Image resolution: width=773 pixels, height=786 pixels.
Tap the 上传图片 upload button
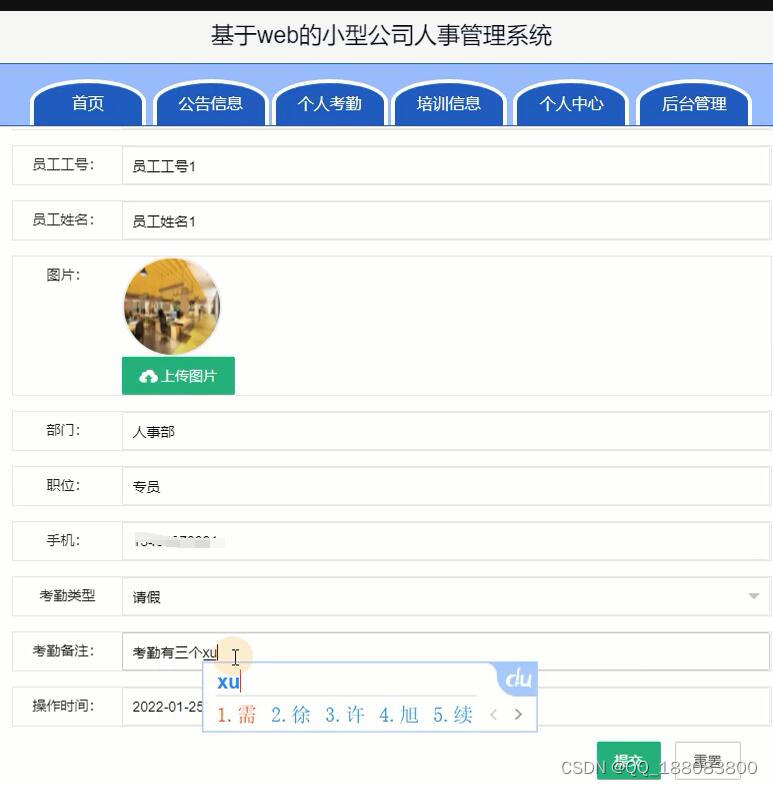coord(178,376)
